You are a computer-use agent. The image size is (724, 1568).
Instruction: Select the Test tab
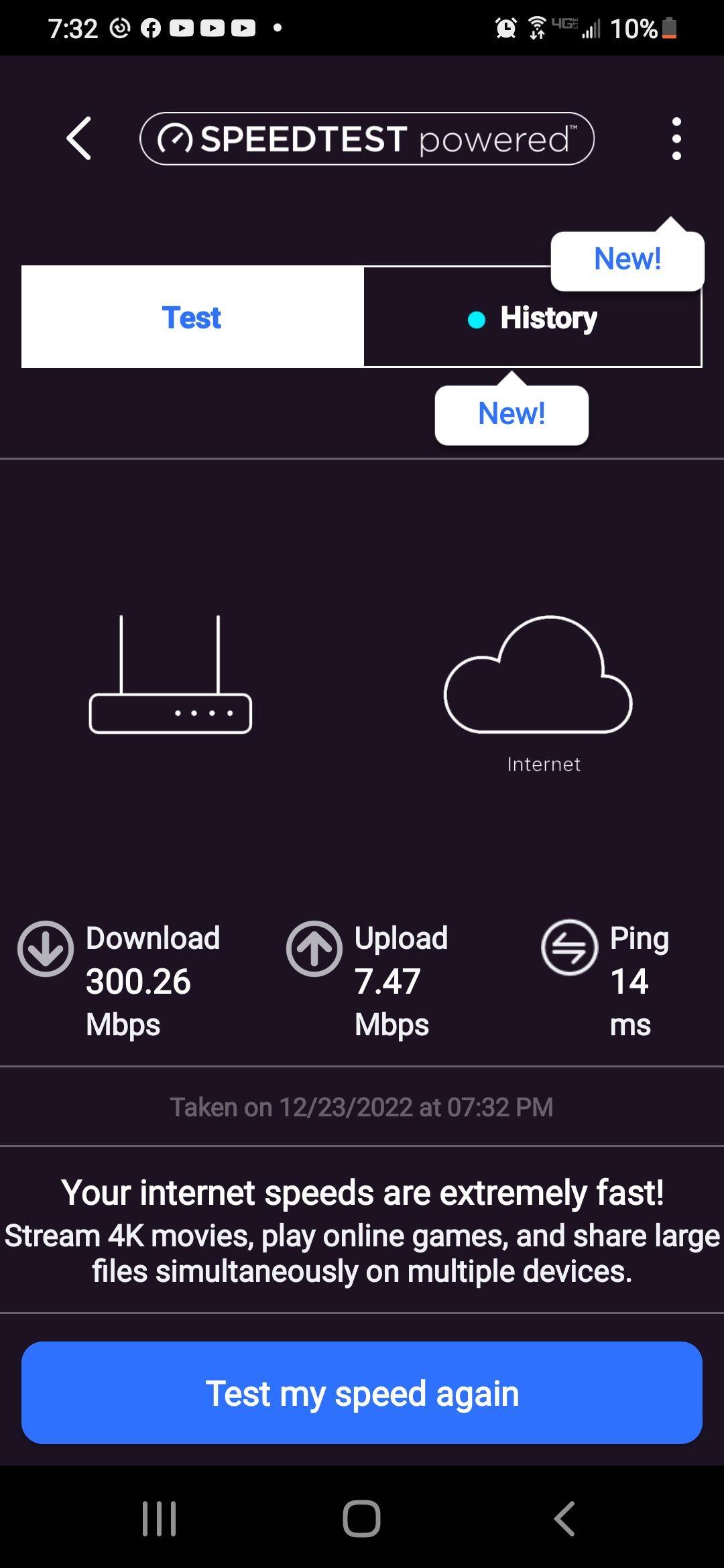coord(192,317)
